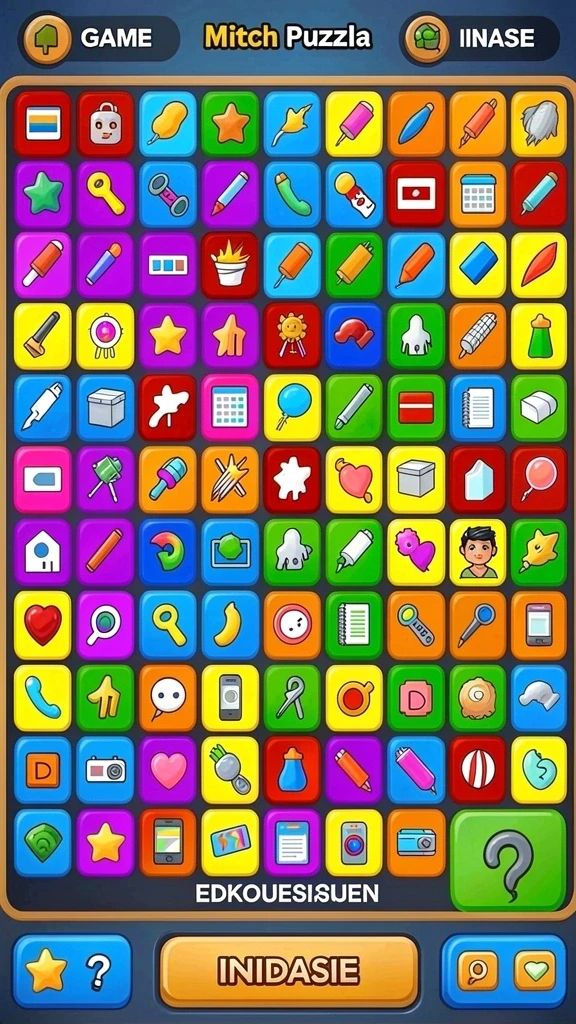
Task: Tap the red-and-white striped ball tile
Action: (478, 769)
